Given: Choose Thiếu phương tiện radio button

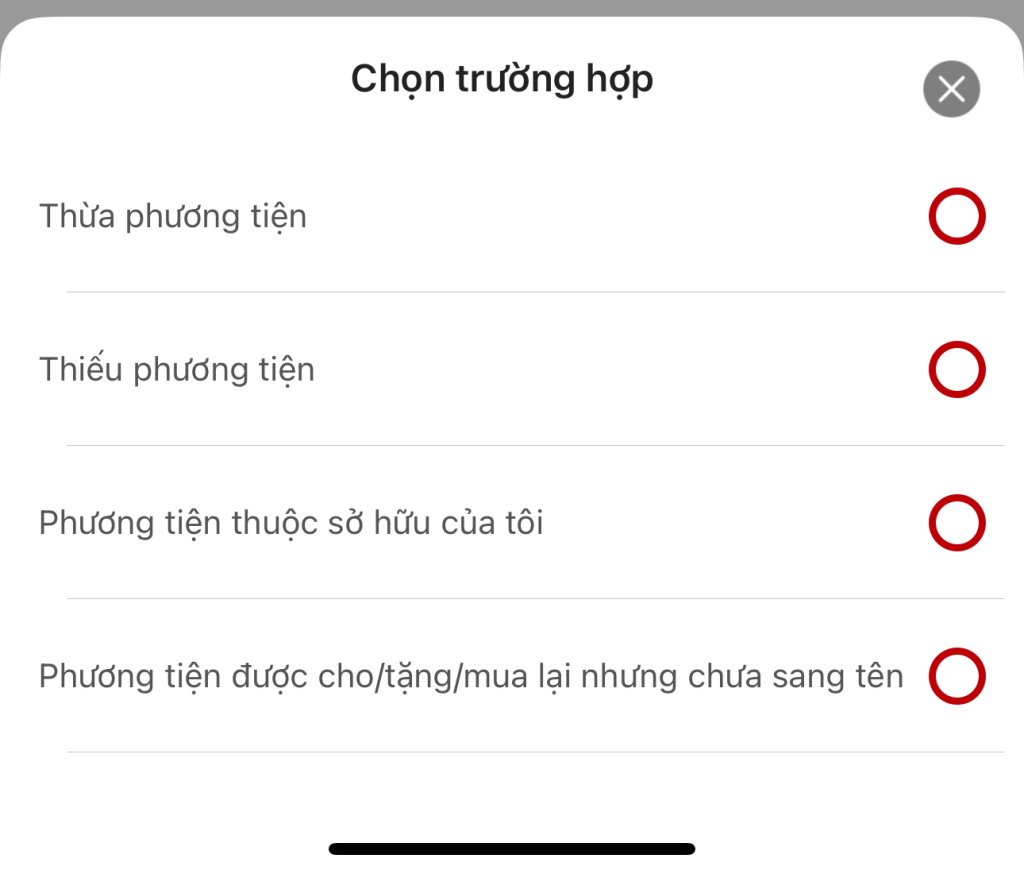Looking at the screenshot, I should tap(956, 370).
